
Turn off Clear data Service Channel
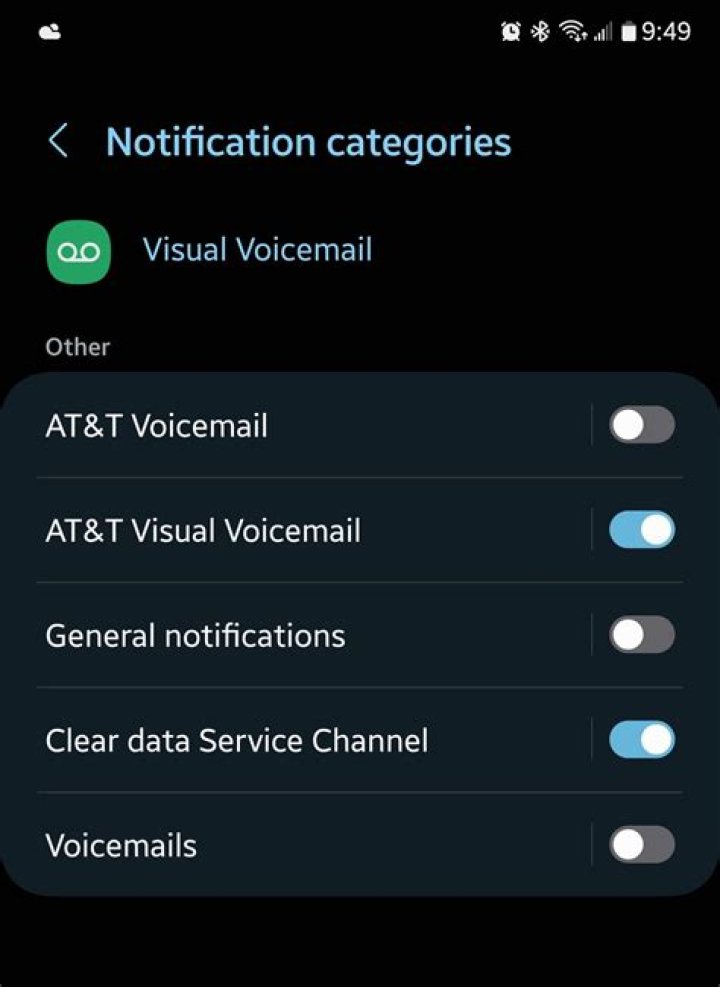coord(641,740)
